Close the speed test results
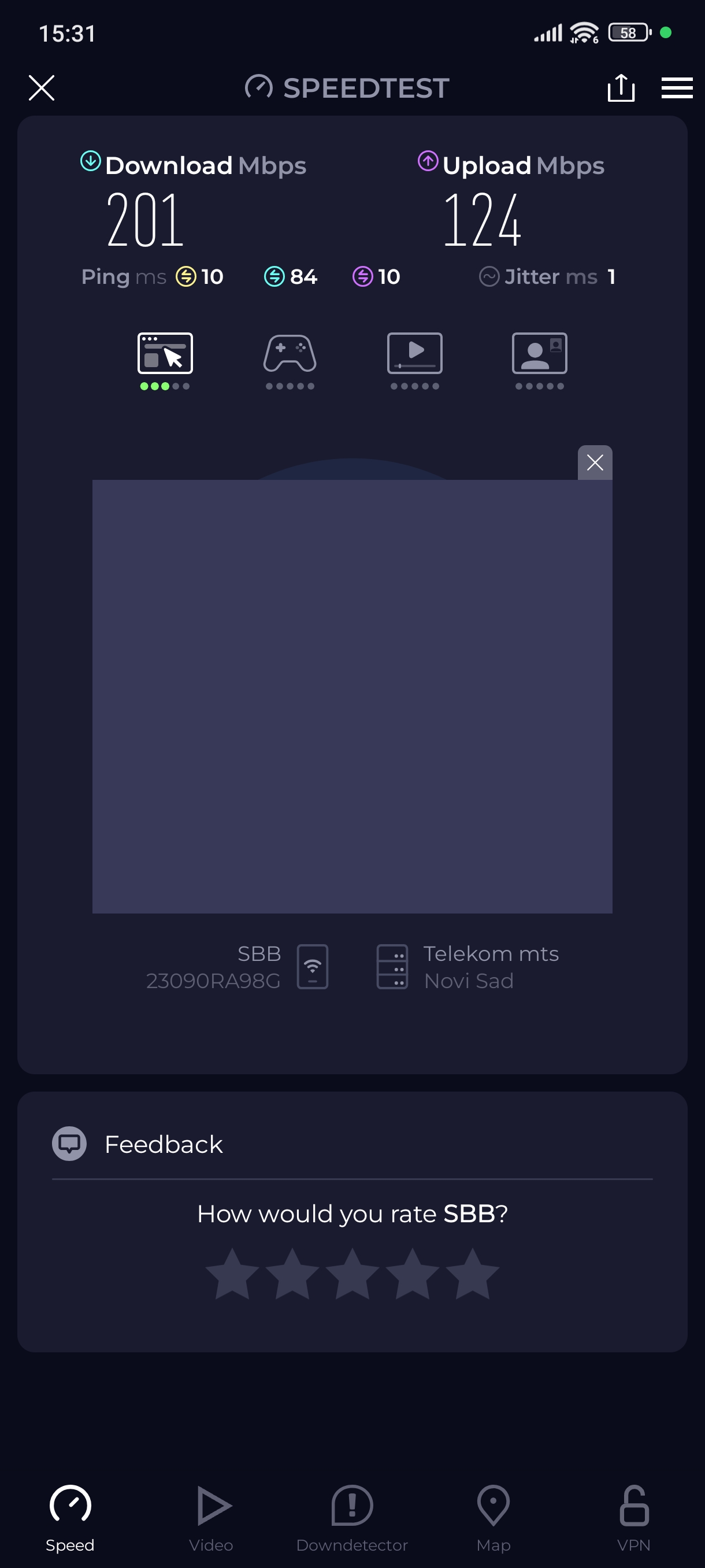Image resolution: width=705 pixels, height=1568 pixels. [42, 88]
